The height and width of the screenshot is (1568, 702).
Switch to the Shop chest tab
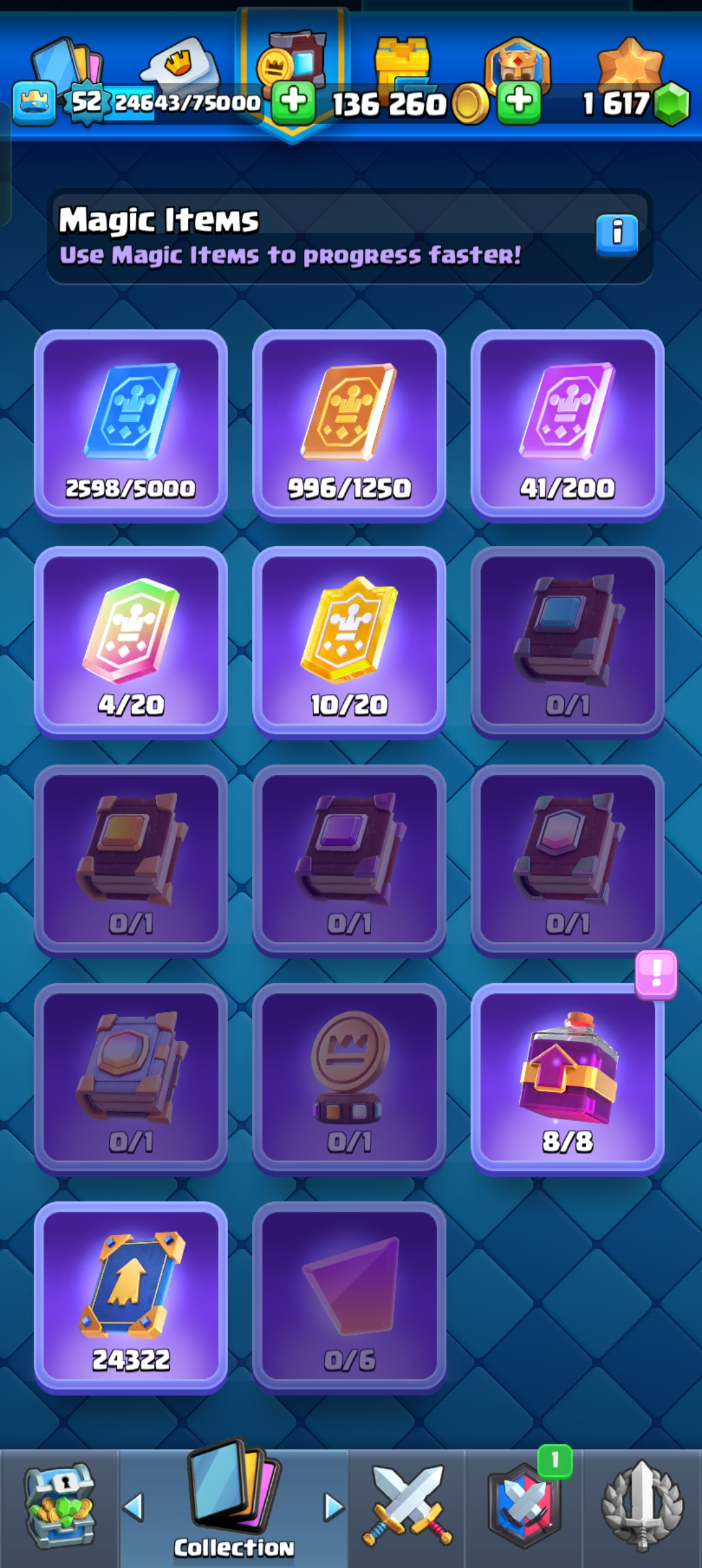point(60,1508)
